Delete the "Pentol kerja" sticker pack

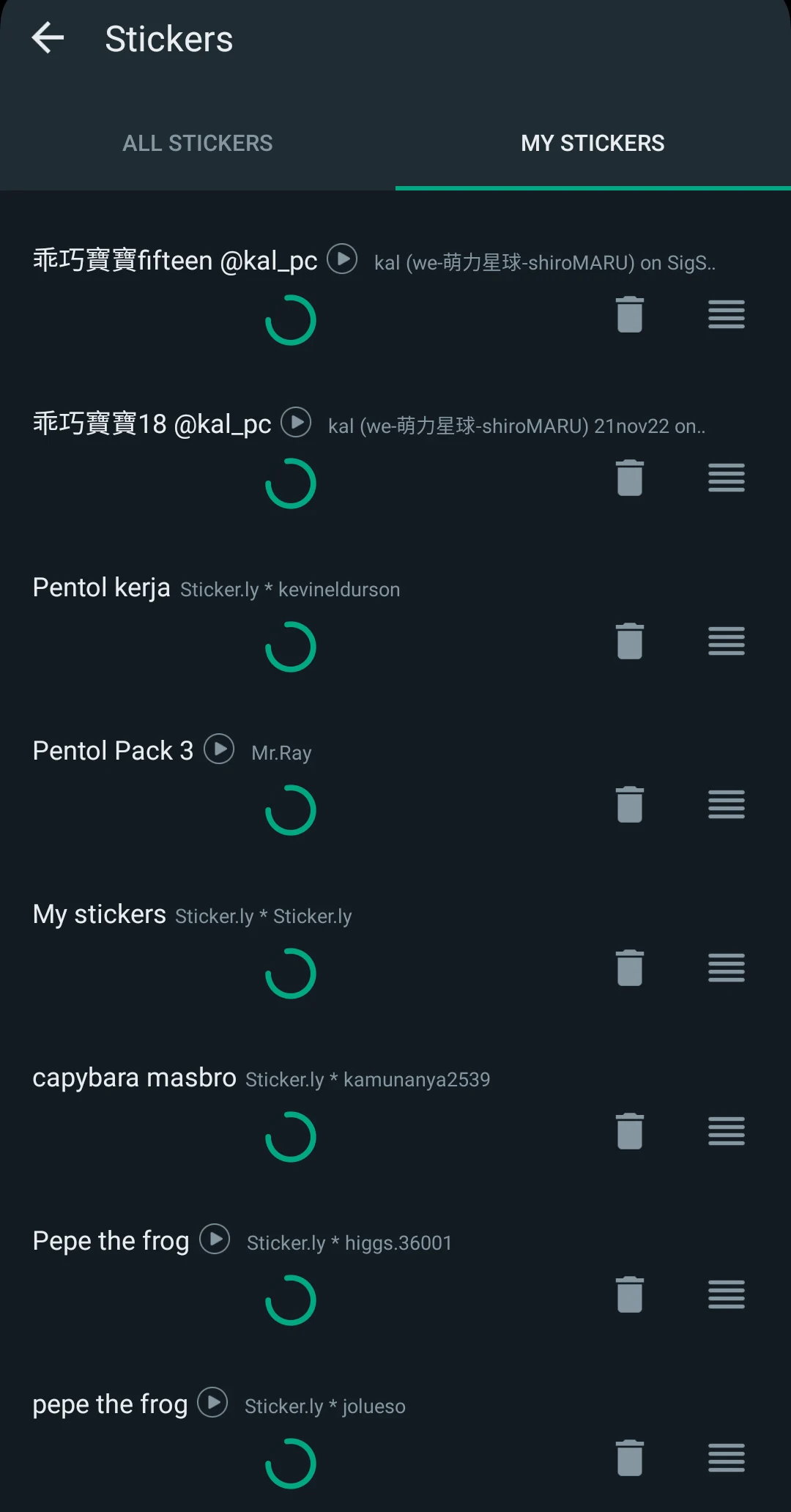[x=630, y=640]
